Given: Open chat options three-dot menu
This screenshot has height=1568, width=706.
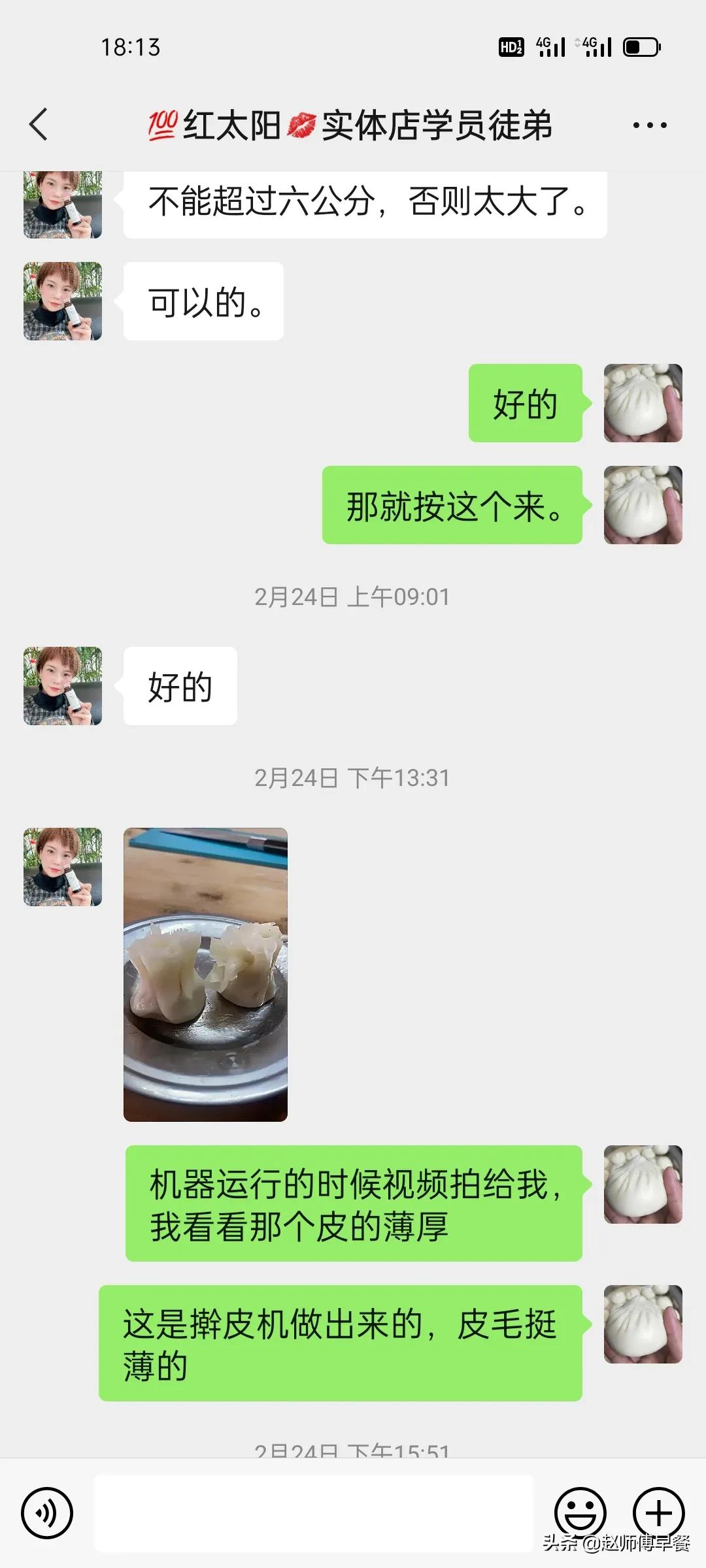Looking at the screenshot, I should [x=650, y=125].
